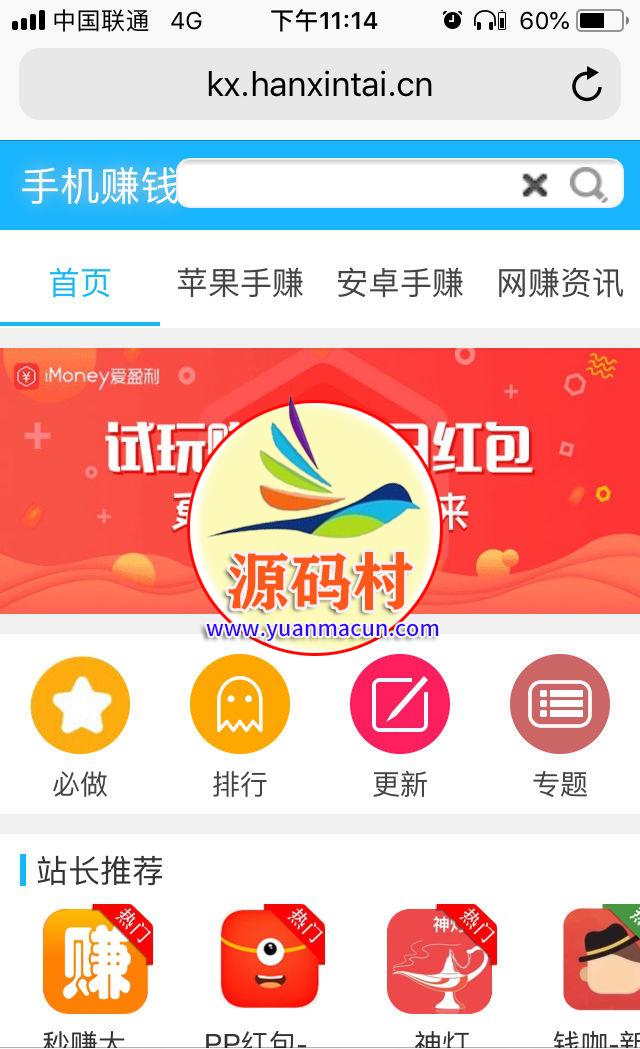This screenshot has width=640, height=1049.
Task: Run search with the magnifier icon
Action: click(588, 184)
